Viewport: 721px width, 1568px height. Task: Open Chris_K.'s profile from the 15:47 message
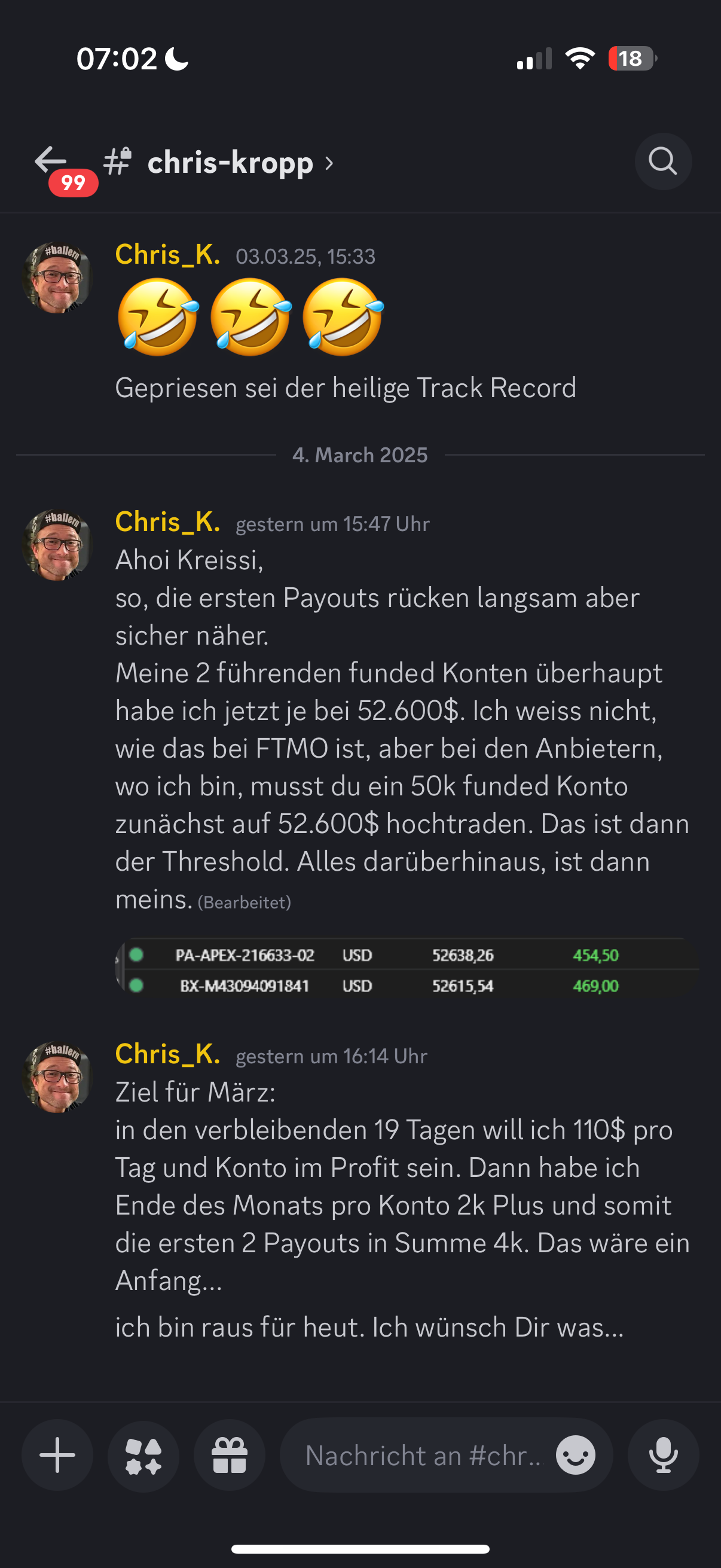point(168,521)
